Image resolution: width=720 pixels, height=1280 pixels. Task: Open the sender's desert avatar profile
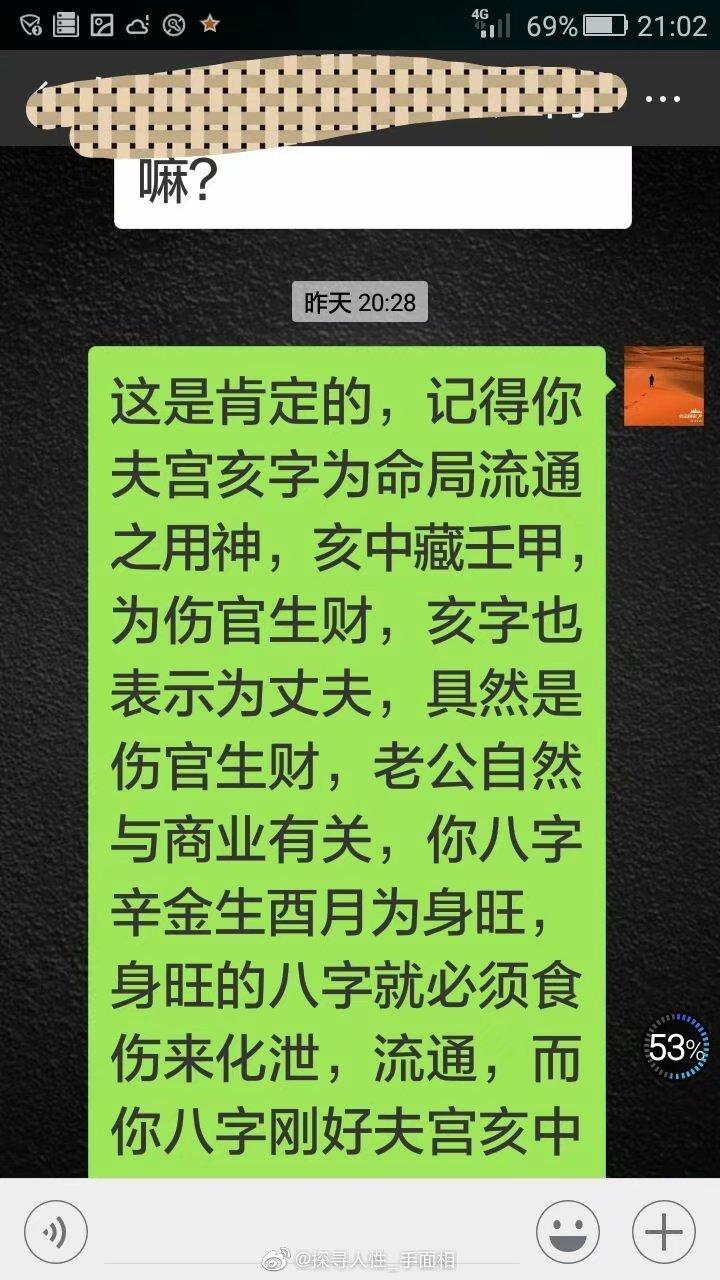[663, 386]
